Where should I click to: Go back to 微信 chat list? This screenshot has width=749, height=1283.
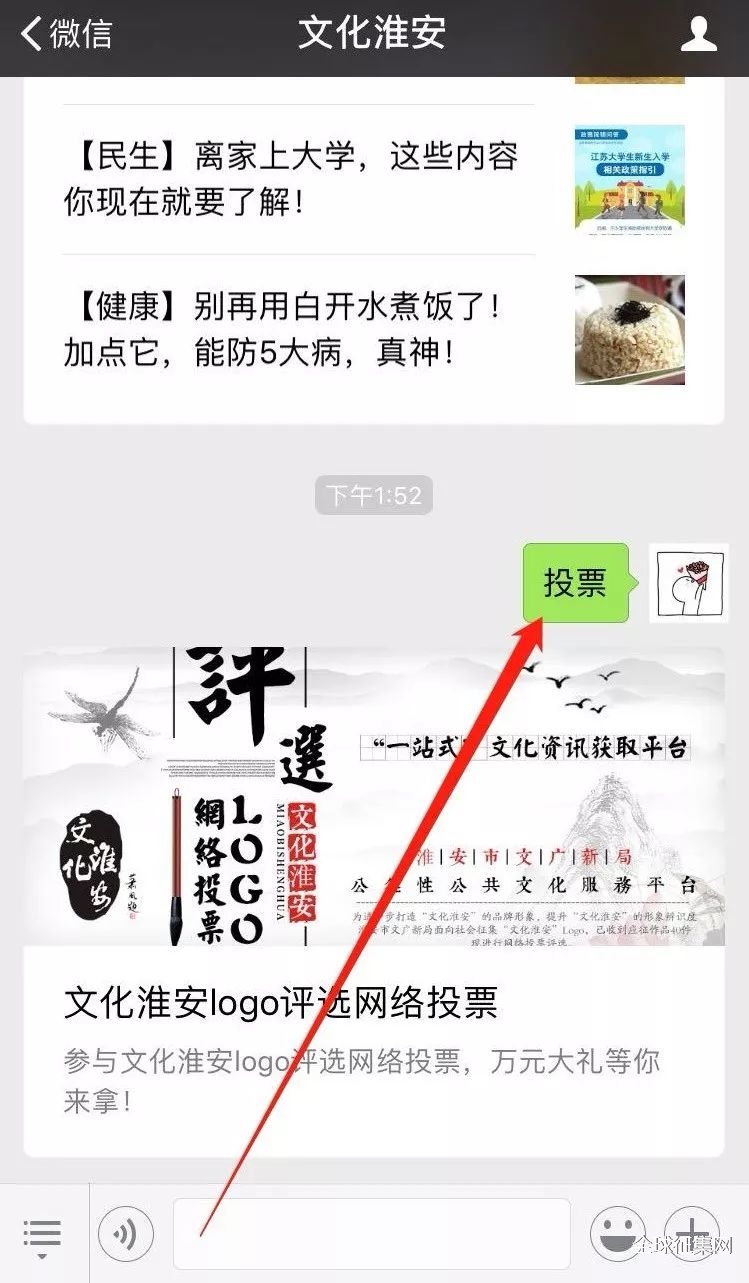pyautogui.click(x=66, y=33)
